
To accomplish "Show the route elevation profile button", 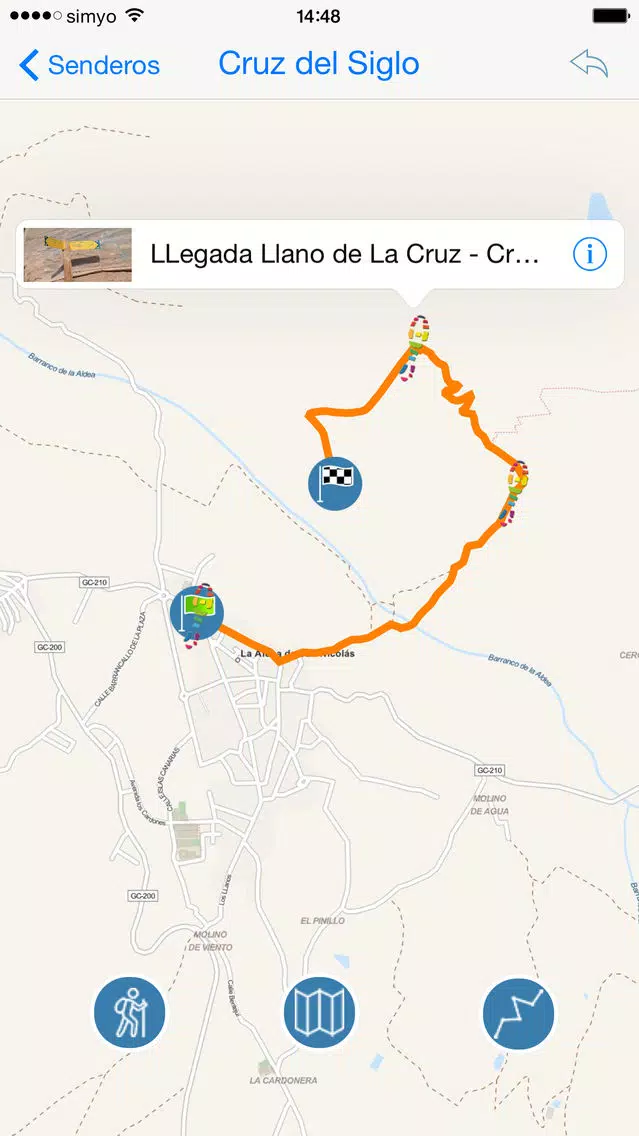I will click(518, 1013).
